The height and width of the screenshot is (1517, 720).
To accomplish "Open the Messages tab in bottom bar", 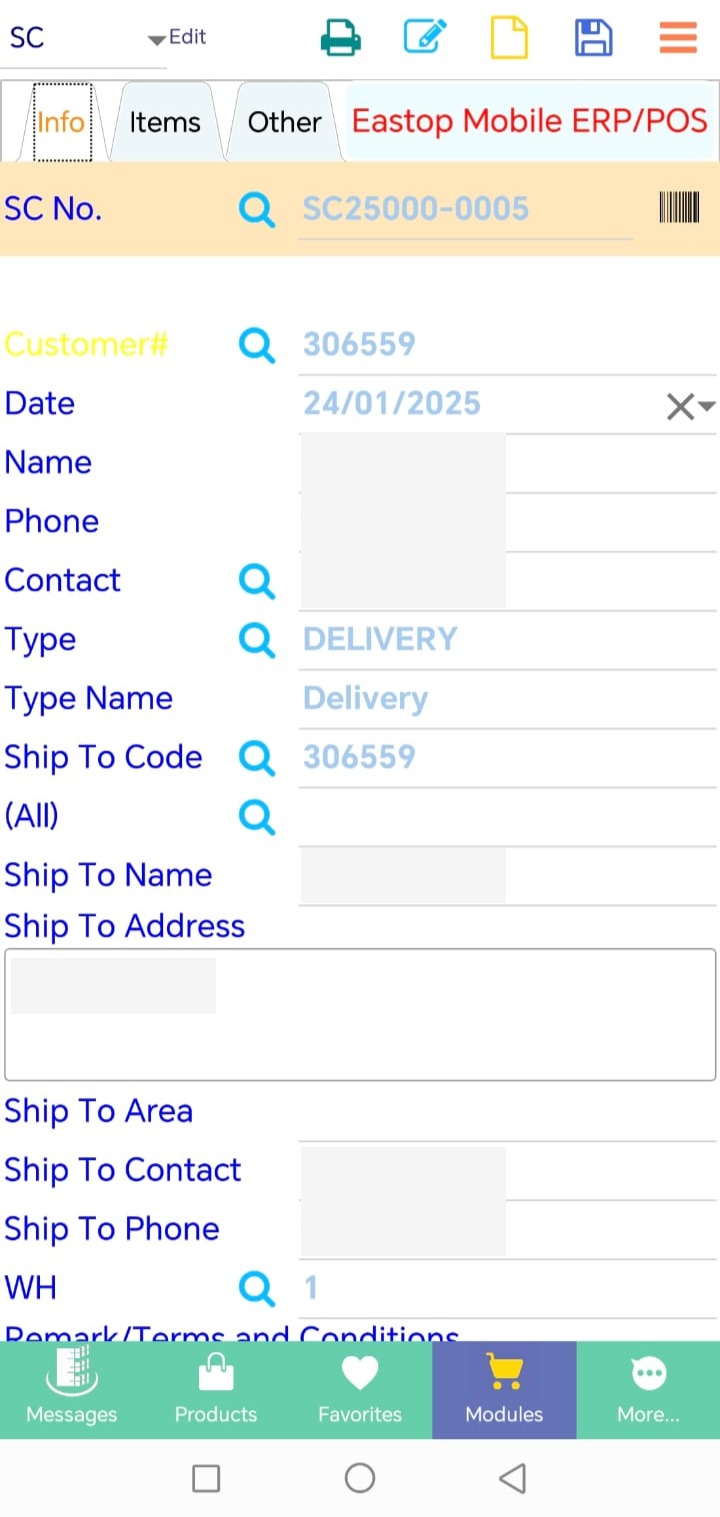I will [x=72, y=1390].
